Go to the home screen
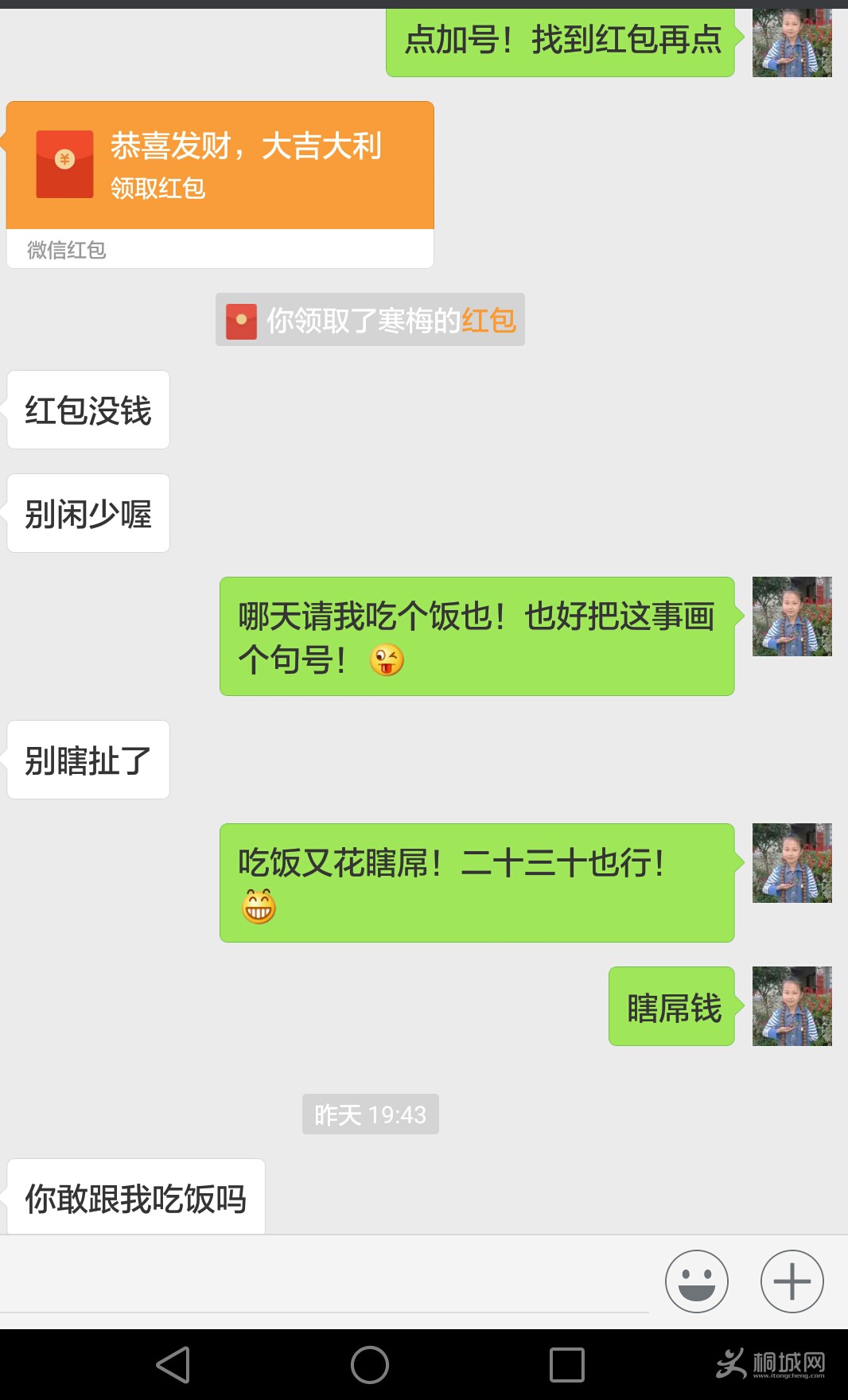The width and height of the screenshot is (848, 1400). point(370,1365)
